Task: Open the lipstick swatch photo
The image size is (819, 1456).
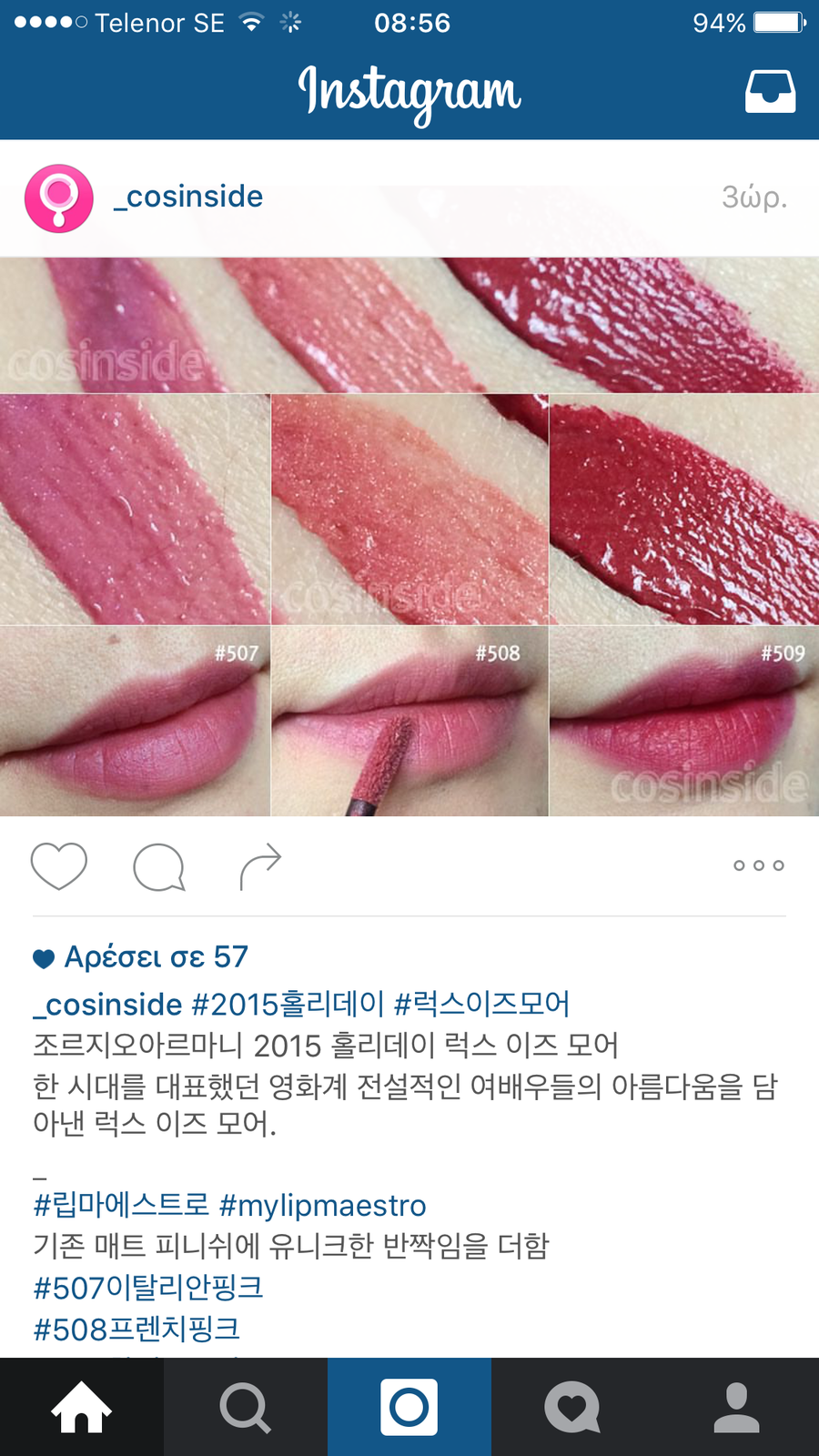Action: point(409,537)
